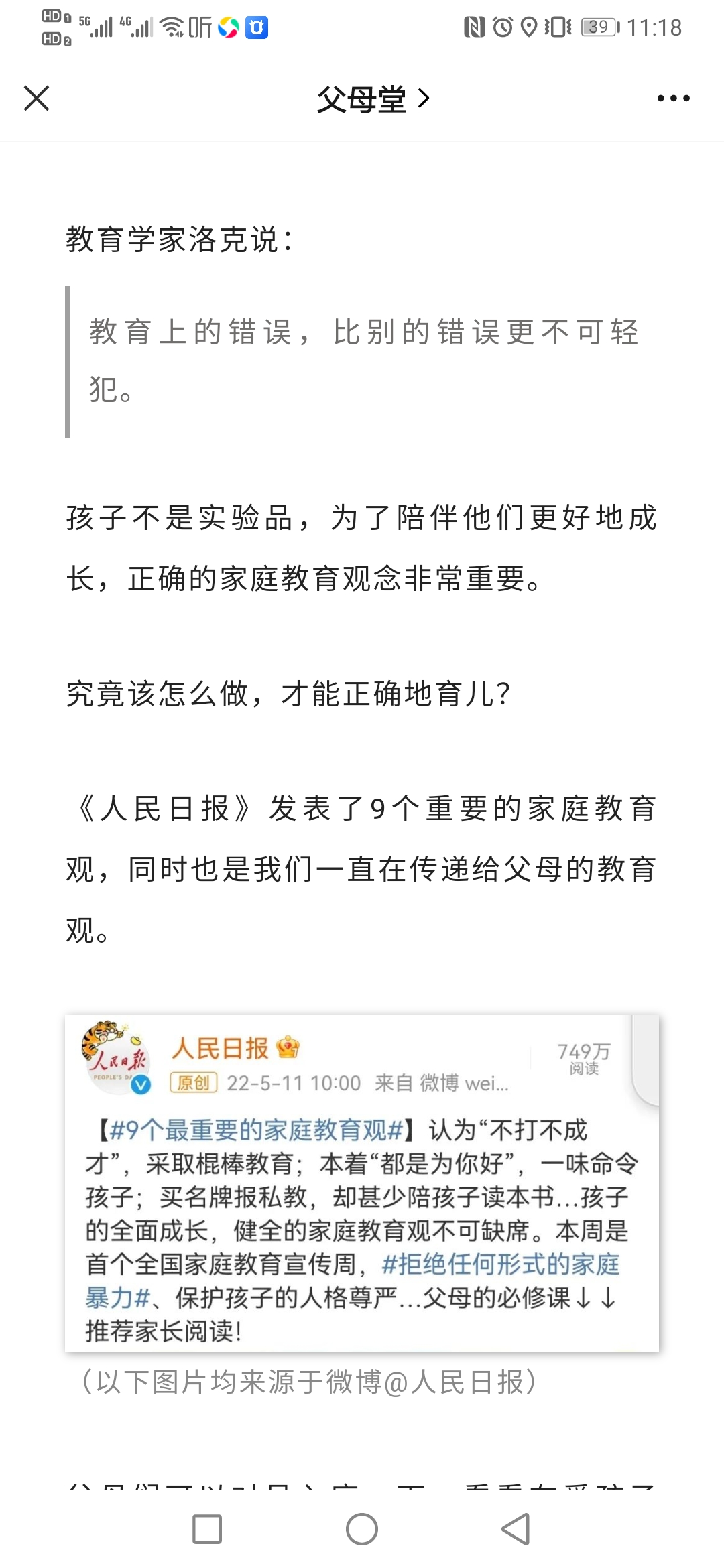
Task: Close the article with the X
Action: tap(37, 98)
